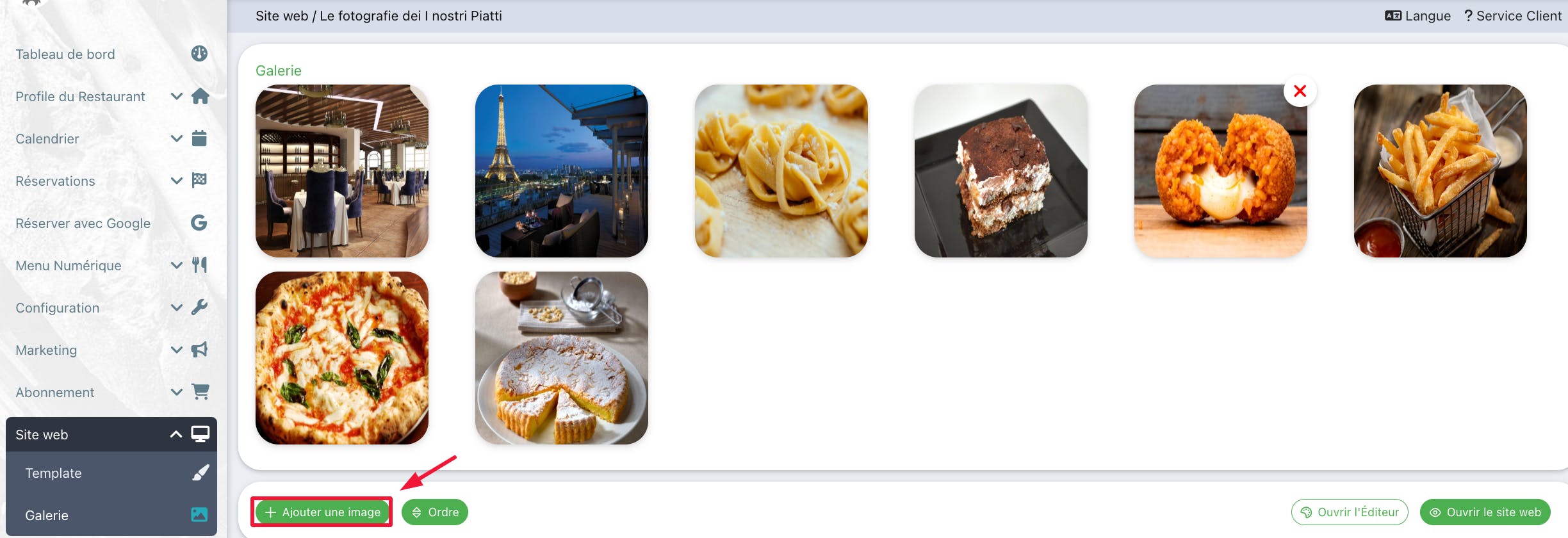The height and width of the screenshot is (538, 1568).
Task: Open Réserver avec Google
Action: tap(83, 224)
